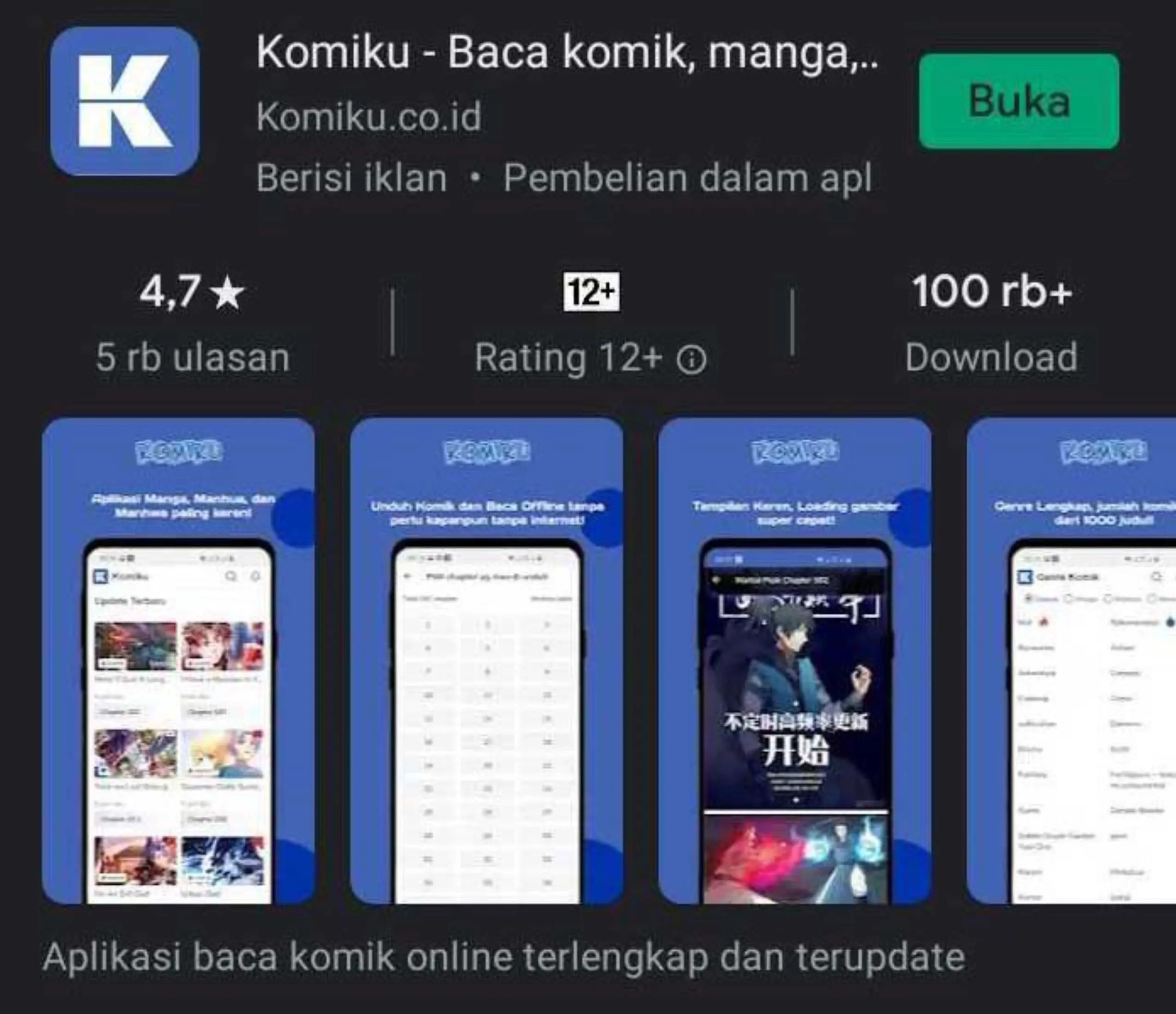This screenshot has width=1176, height=1014.
Task: Open the Rating 12+ info icon
Action: [692, 360]
